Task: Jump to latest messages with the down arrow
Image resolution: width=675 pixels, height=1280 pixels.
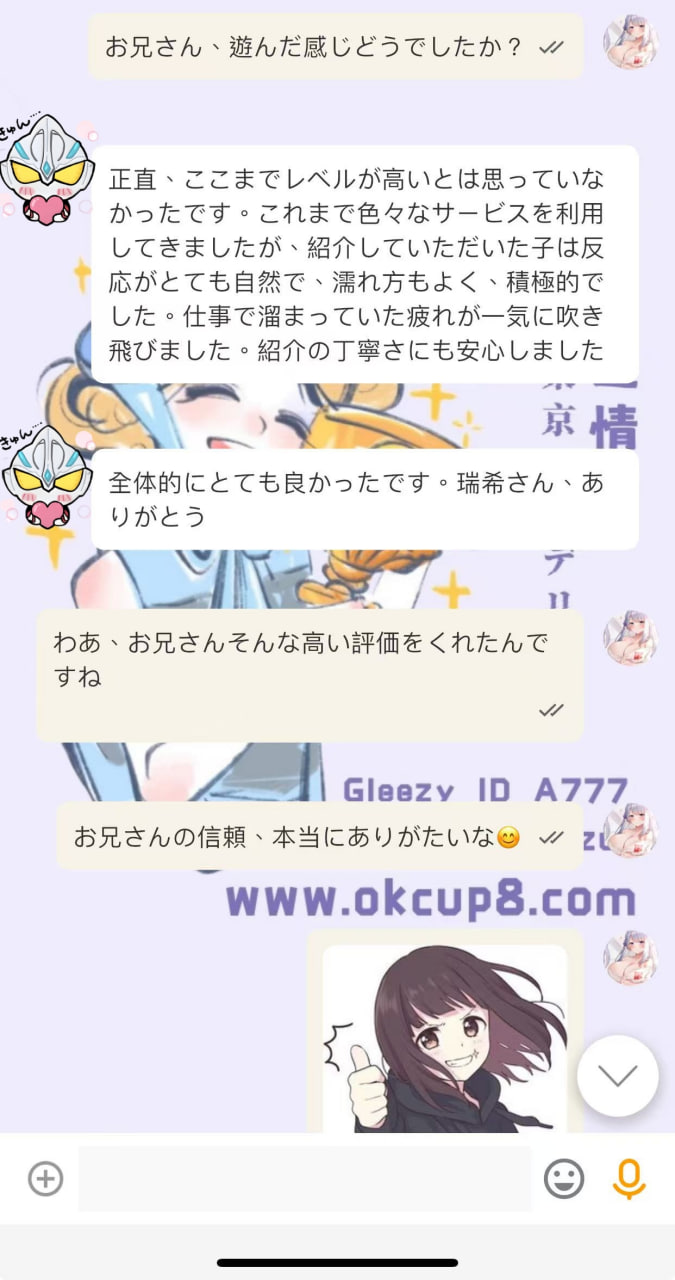Action: (x=617, y=1075)
